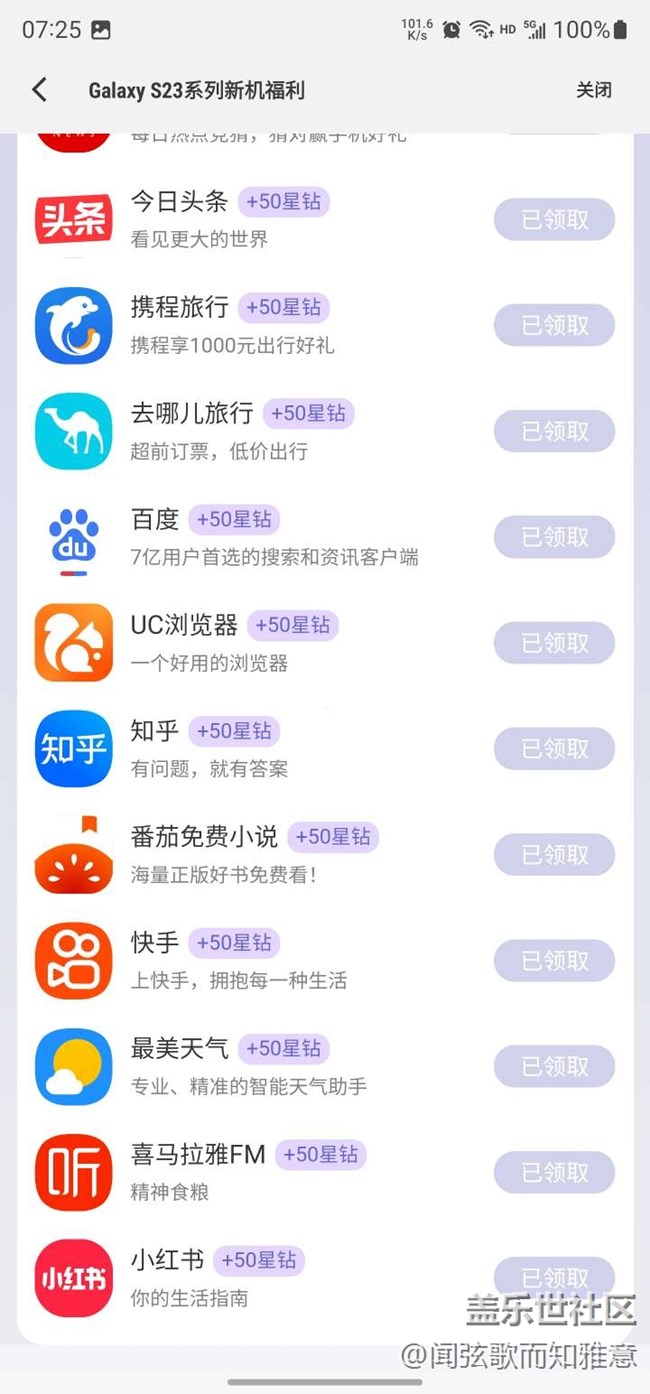Tap the 已领取 button for 喜马拉雅FM

[554, 1173]
